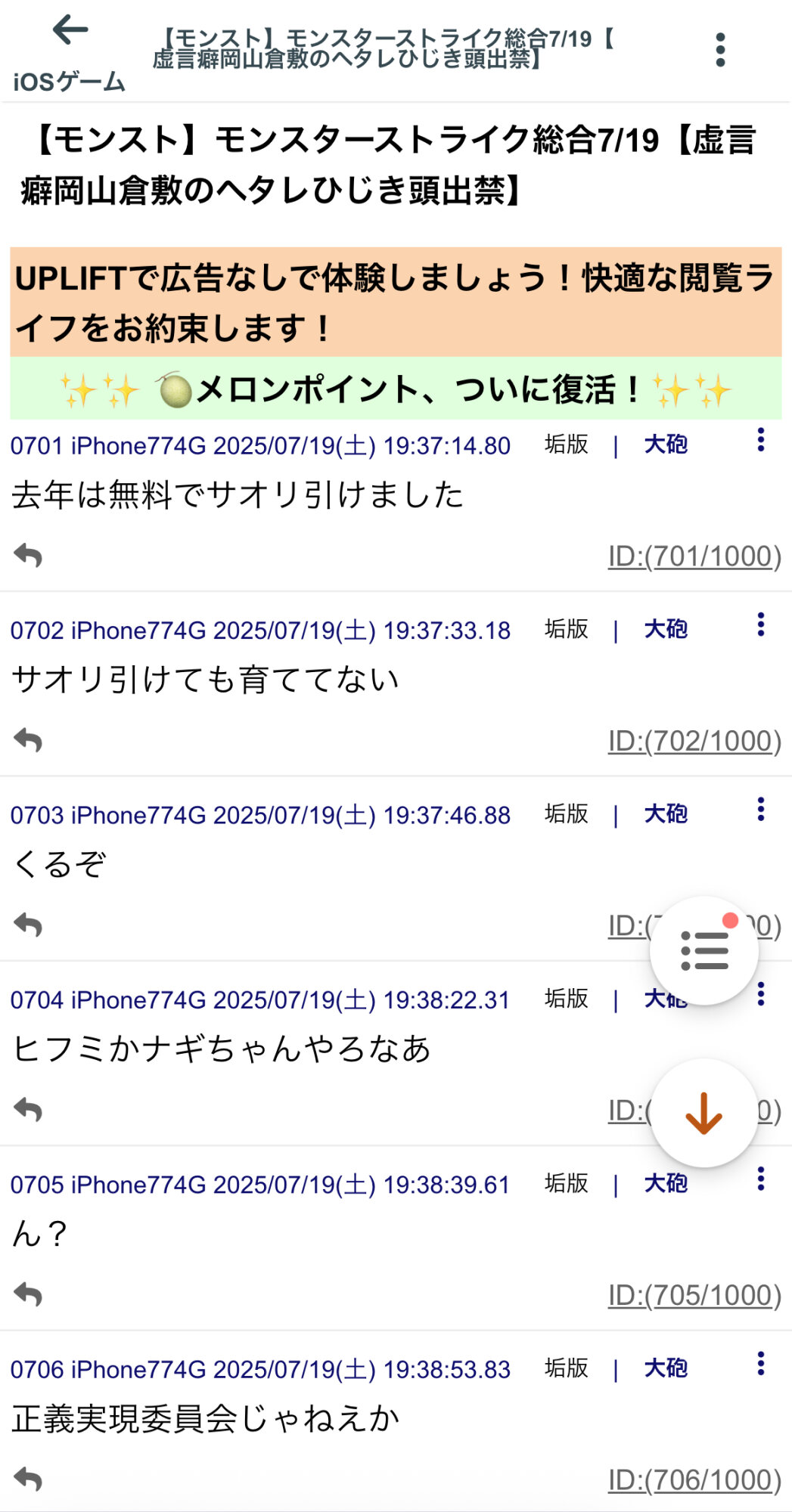Reply to post 0701
The height and width of the screenshot is (1512, 792).
click(28, 556)
